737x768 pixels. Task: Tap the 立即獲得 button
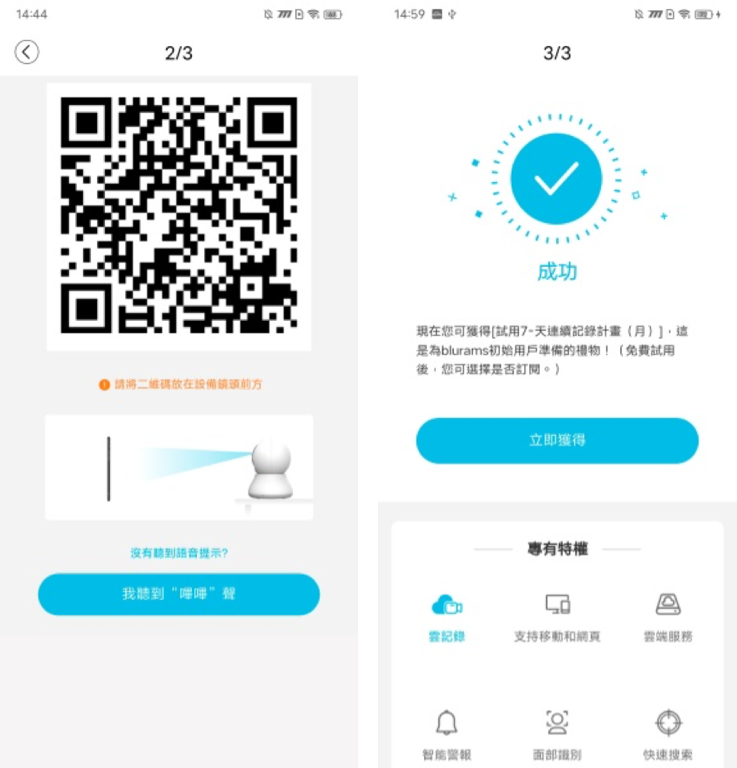(557, 441)
